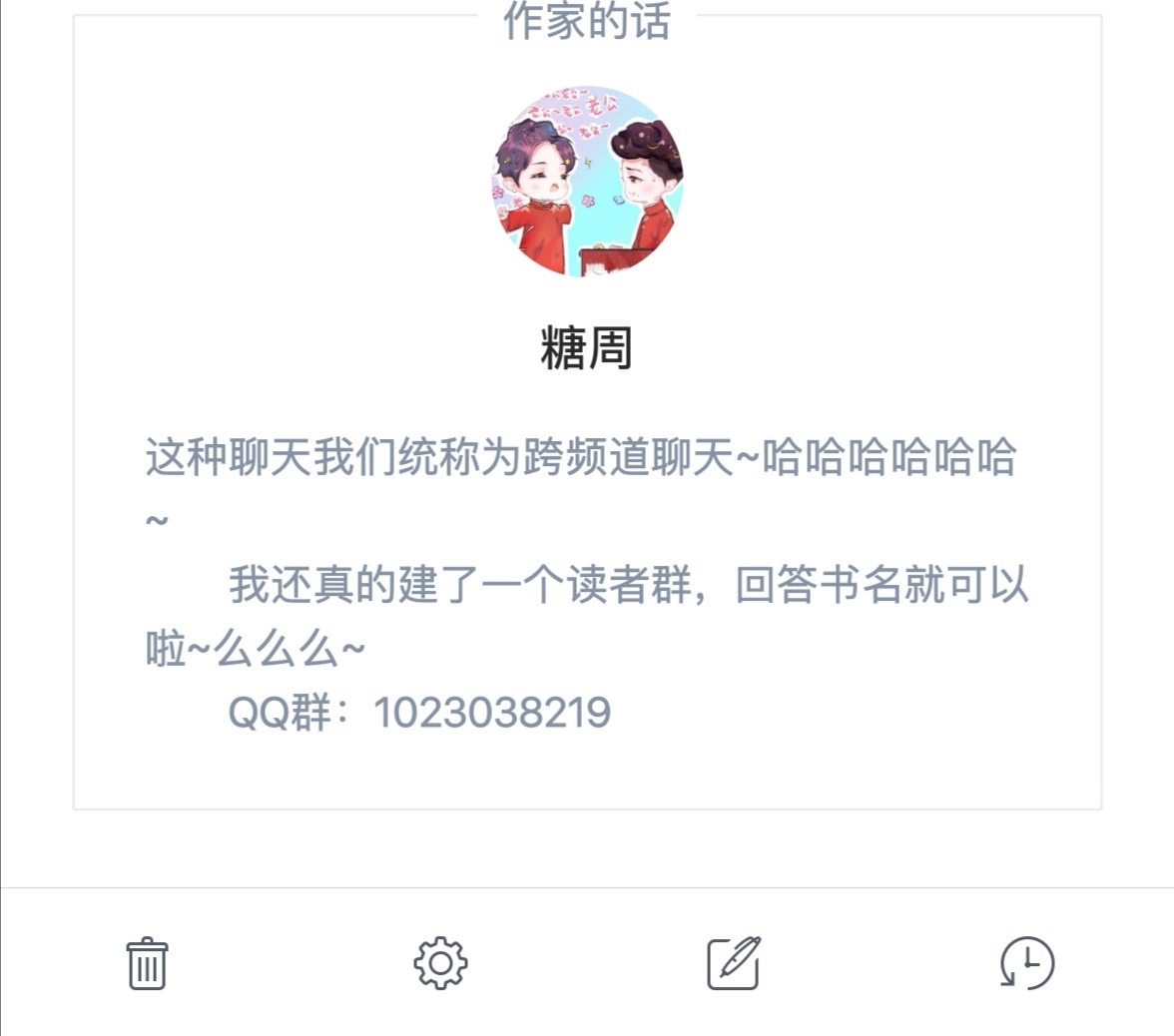Open the clock history icon
Screen dimensions: 1174x1036
pos(1027,963)
